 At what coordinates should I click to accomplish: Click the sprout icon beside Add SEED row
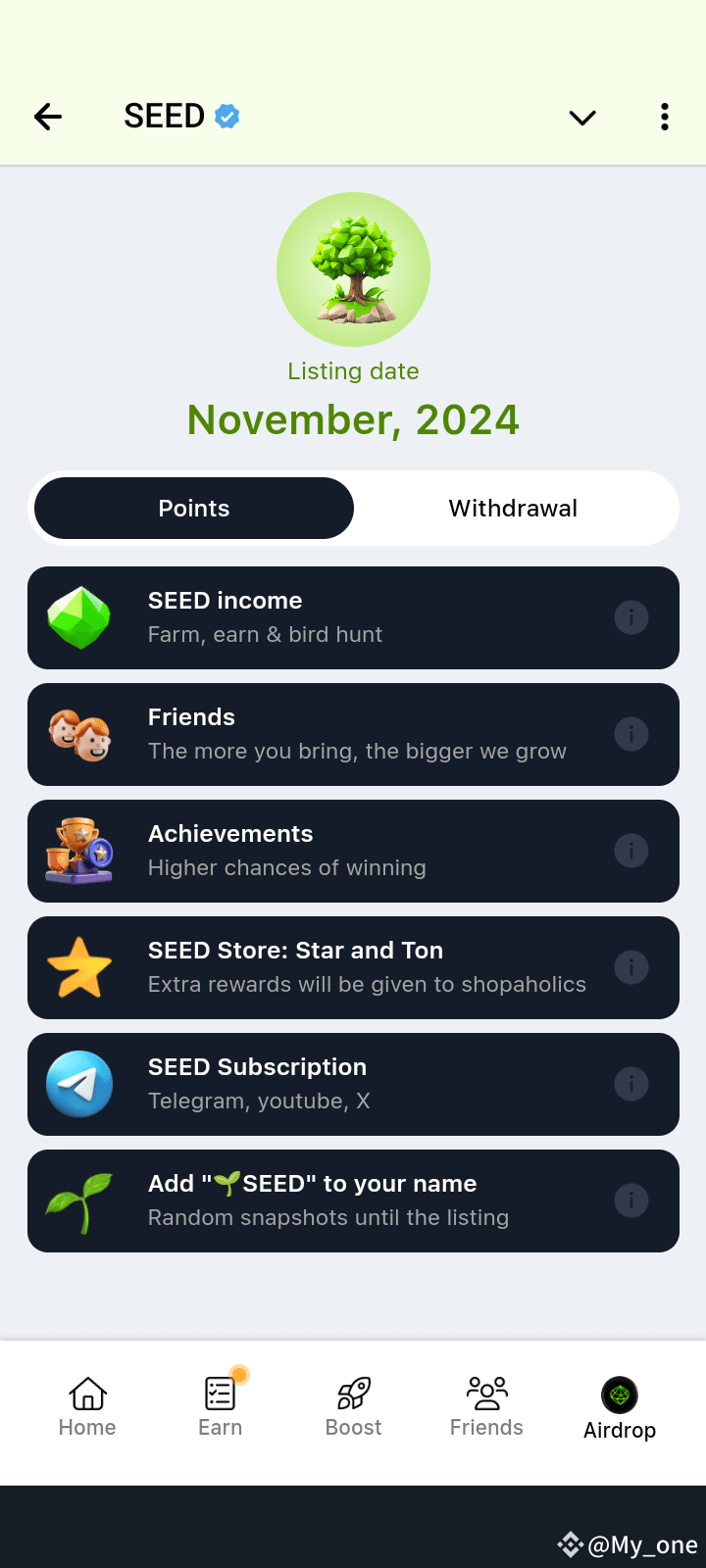[x=79, y=1200]
